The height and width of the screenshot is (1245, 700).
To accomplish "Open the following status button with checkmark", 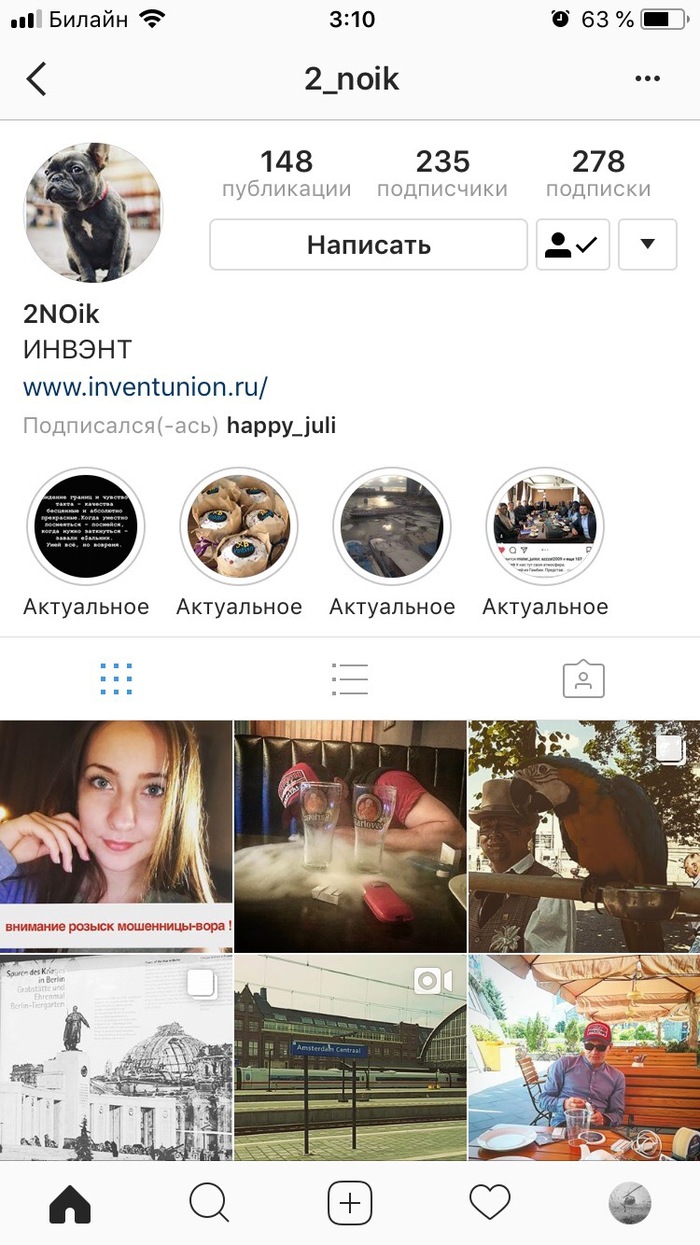I will pyautogui.click(x=572, y=245).
